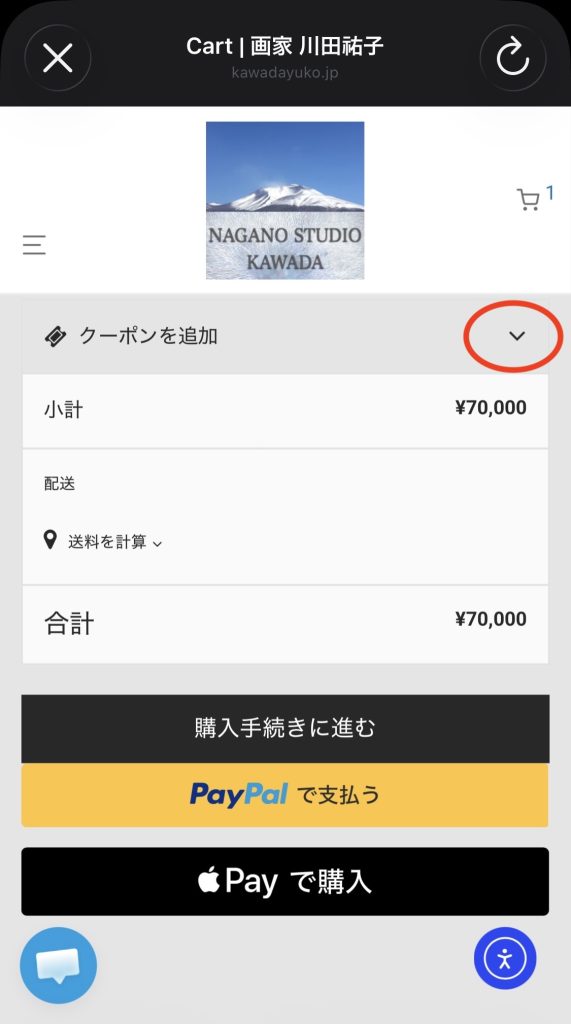The image size is (571, 1024).
Task: Reload the cart page
Action: (x=513, y=59)
